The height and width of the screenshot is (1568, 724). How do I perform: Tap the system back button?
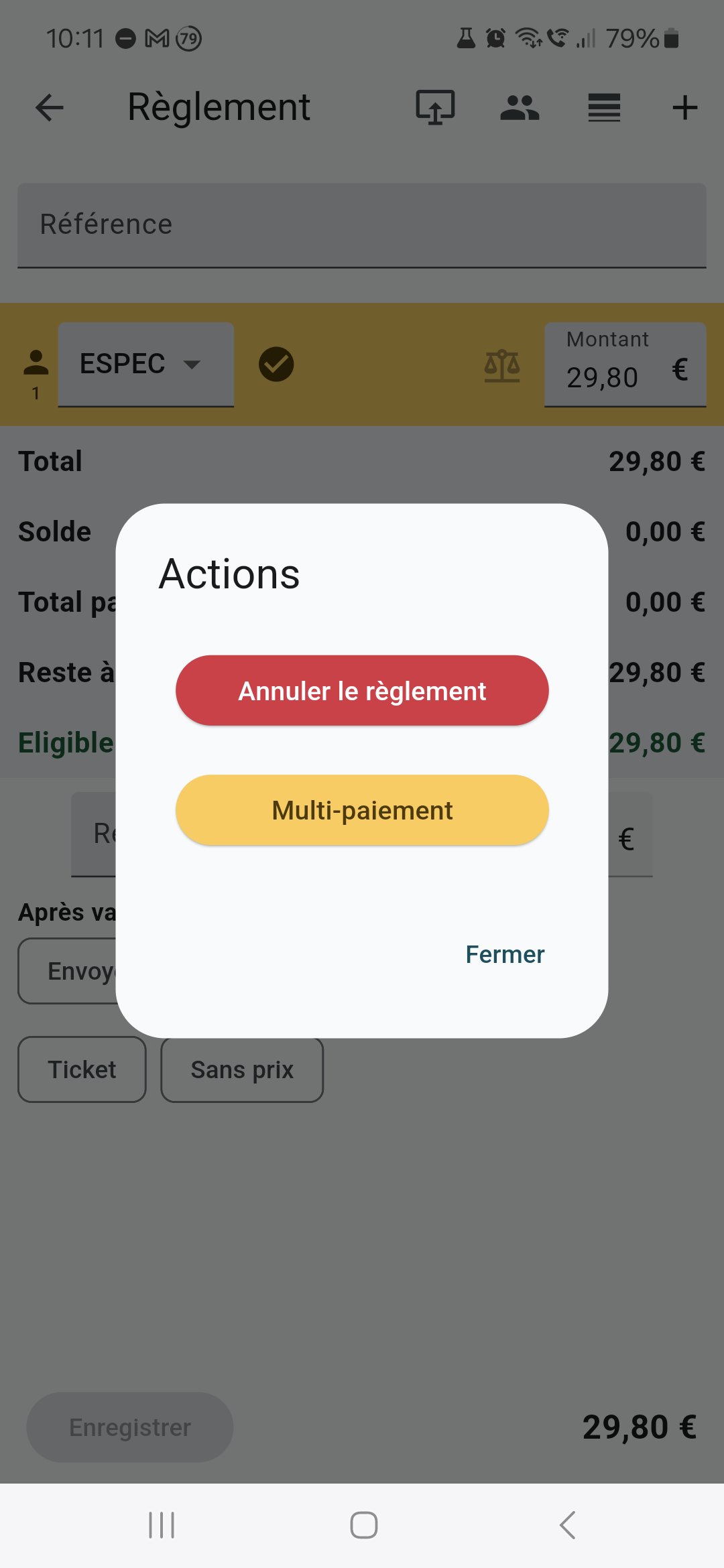pos(567,1525)
